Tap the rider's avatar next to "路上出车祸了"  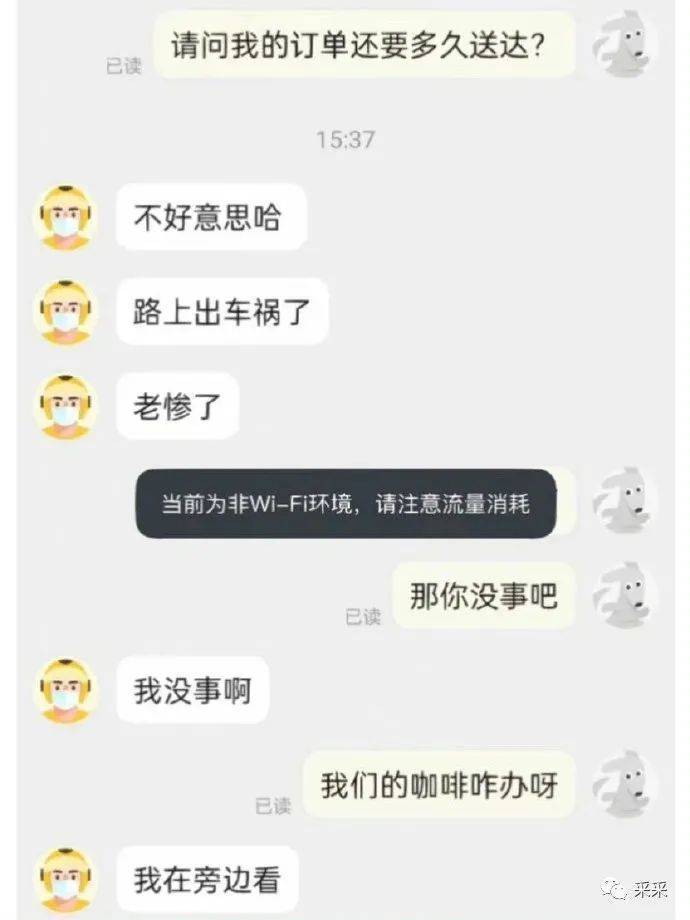65,312
